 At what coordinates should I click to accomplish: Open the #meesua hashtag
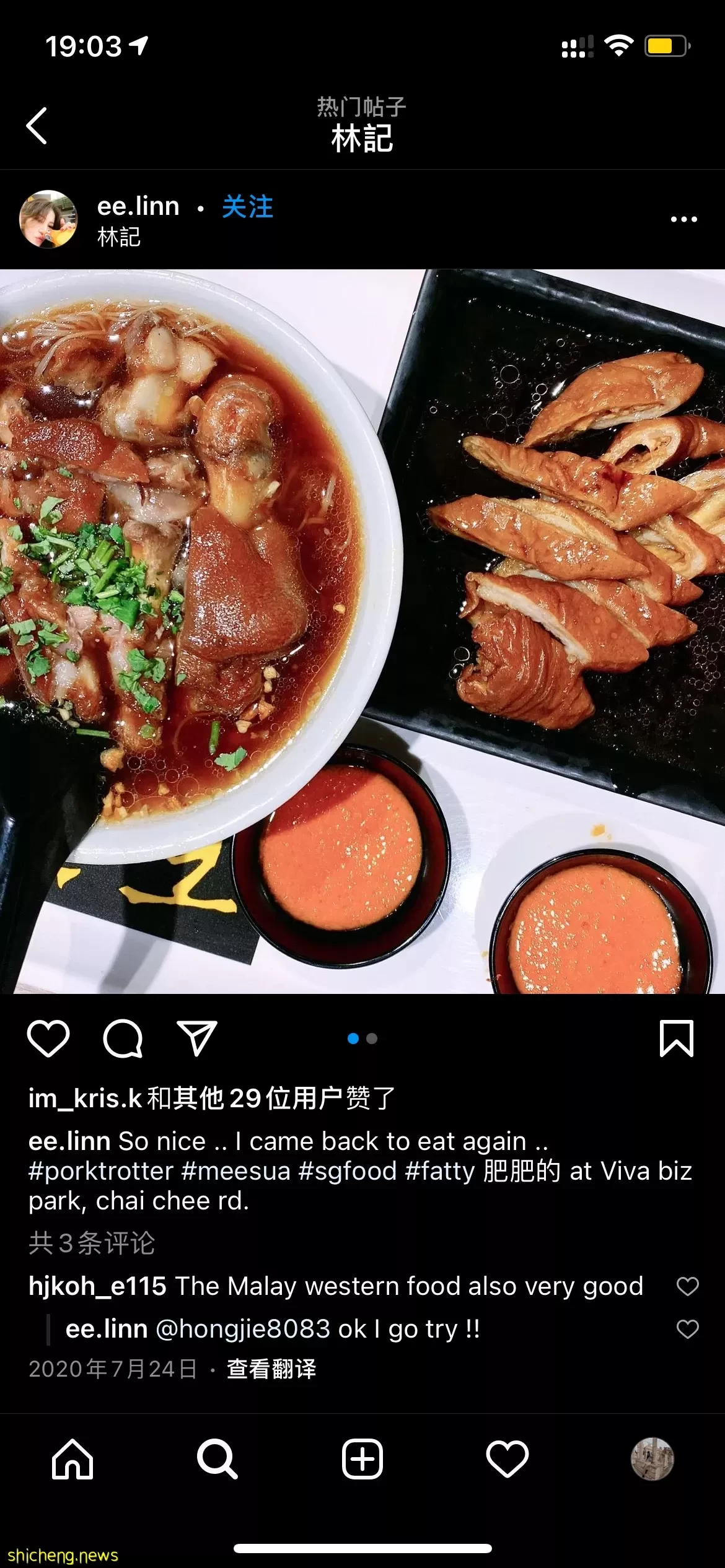click(x=236, y=1171)
